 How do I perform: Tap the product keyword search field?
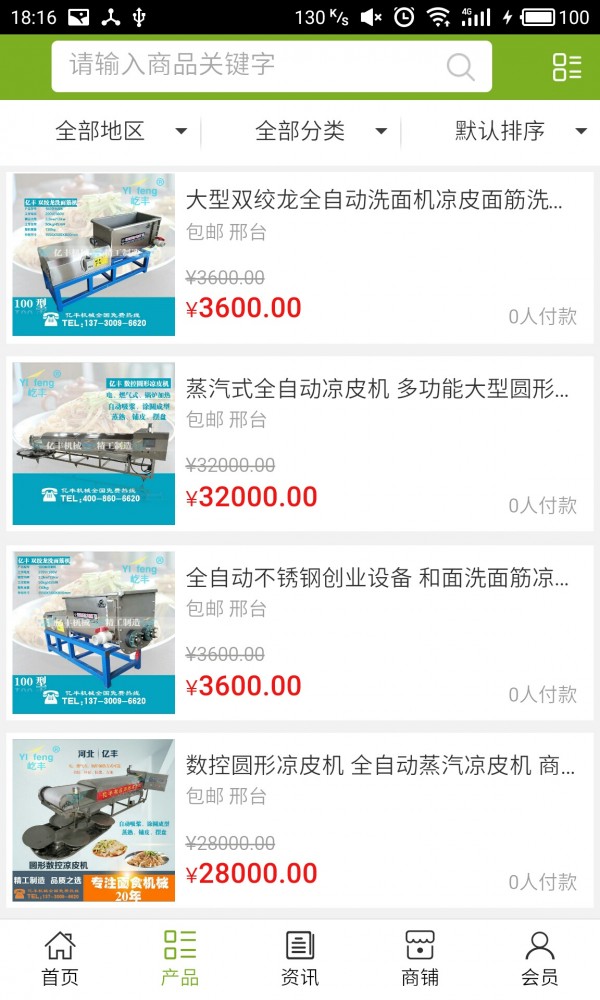[x=250, y=66]
